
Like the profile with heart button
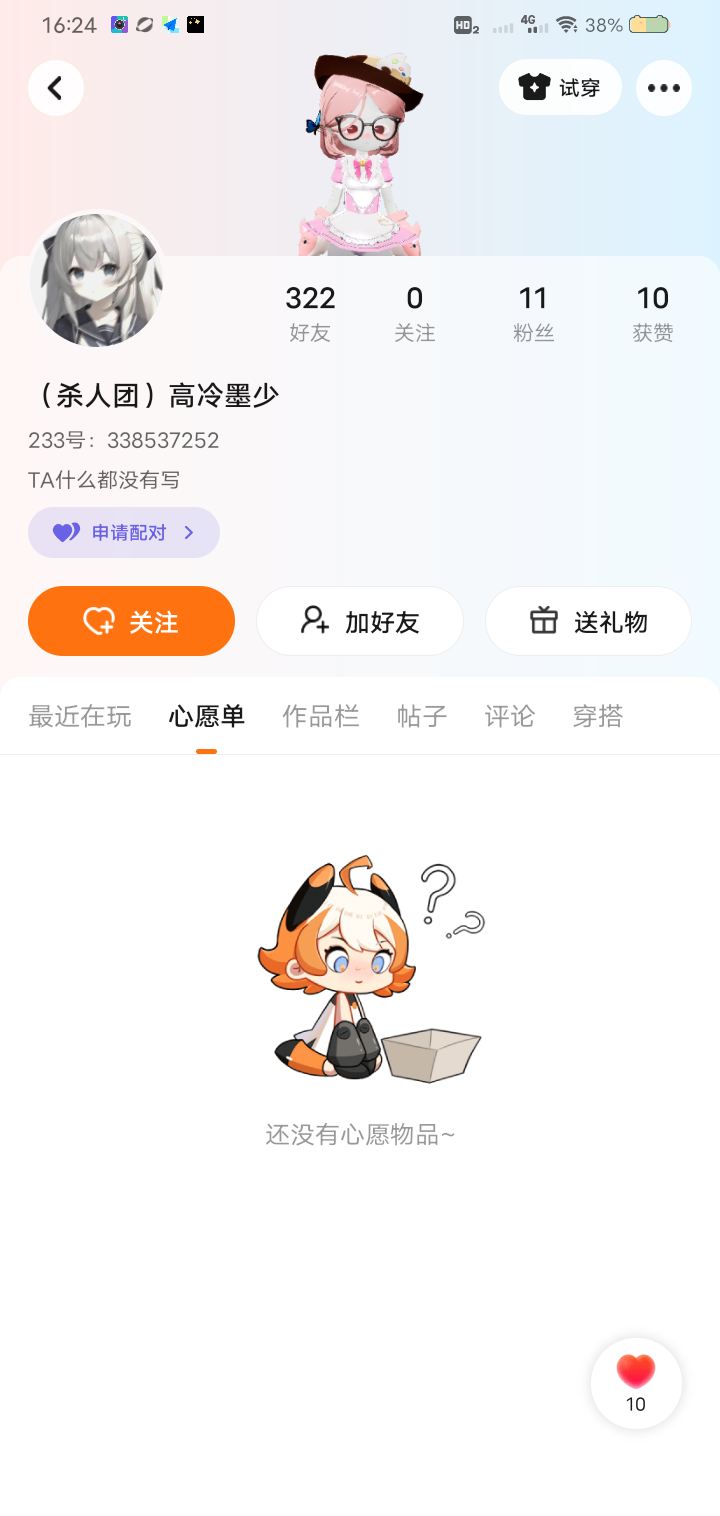click(636, 1382)
